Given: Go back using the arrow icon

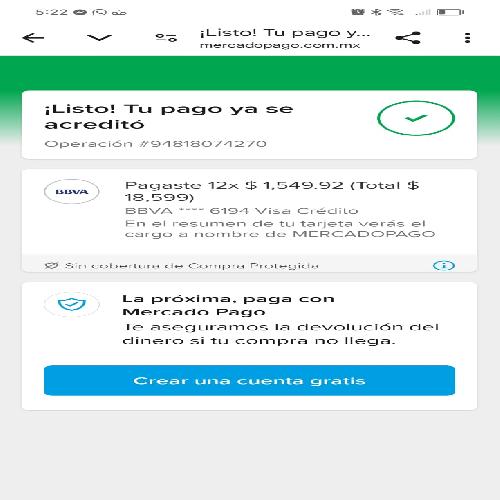Looking at the screenshot, I should [33, 38].
